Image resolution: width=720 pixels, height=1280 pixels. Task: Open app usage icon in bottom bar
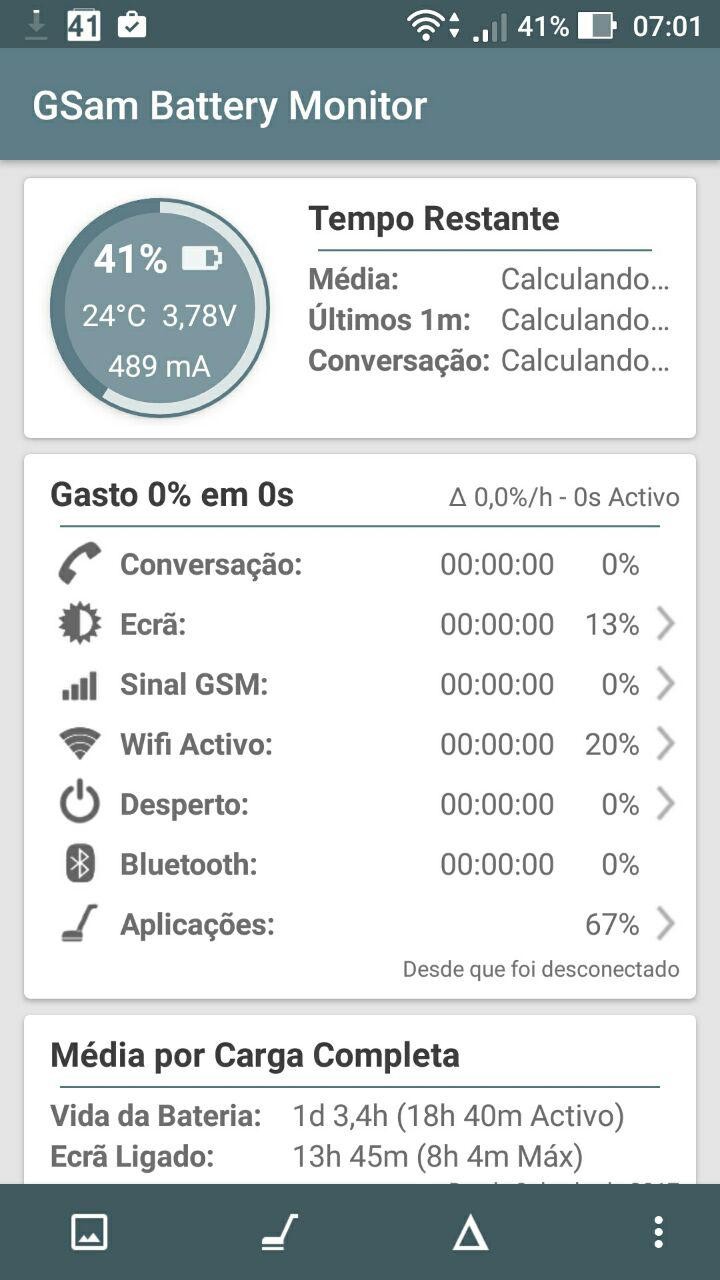click(x=279, y=1232)
